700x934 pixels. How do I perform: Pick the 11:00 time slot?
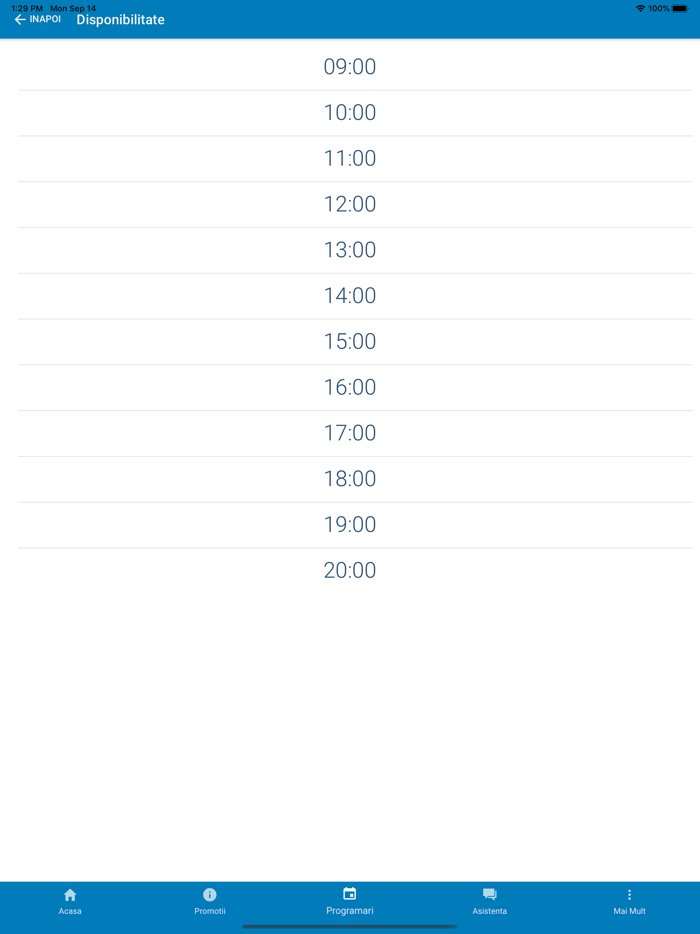pos(350,158)
